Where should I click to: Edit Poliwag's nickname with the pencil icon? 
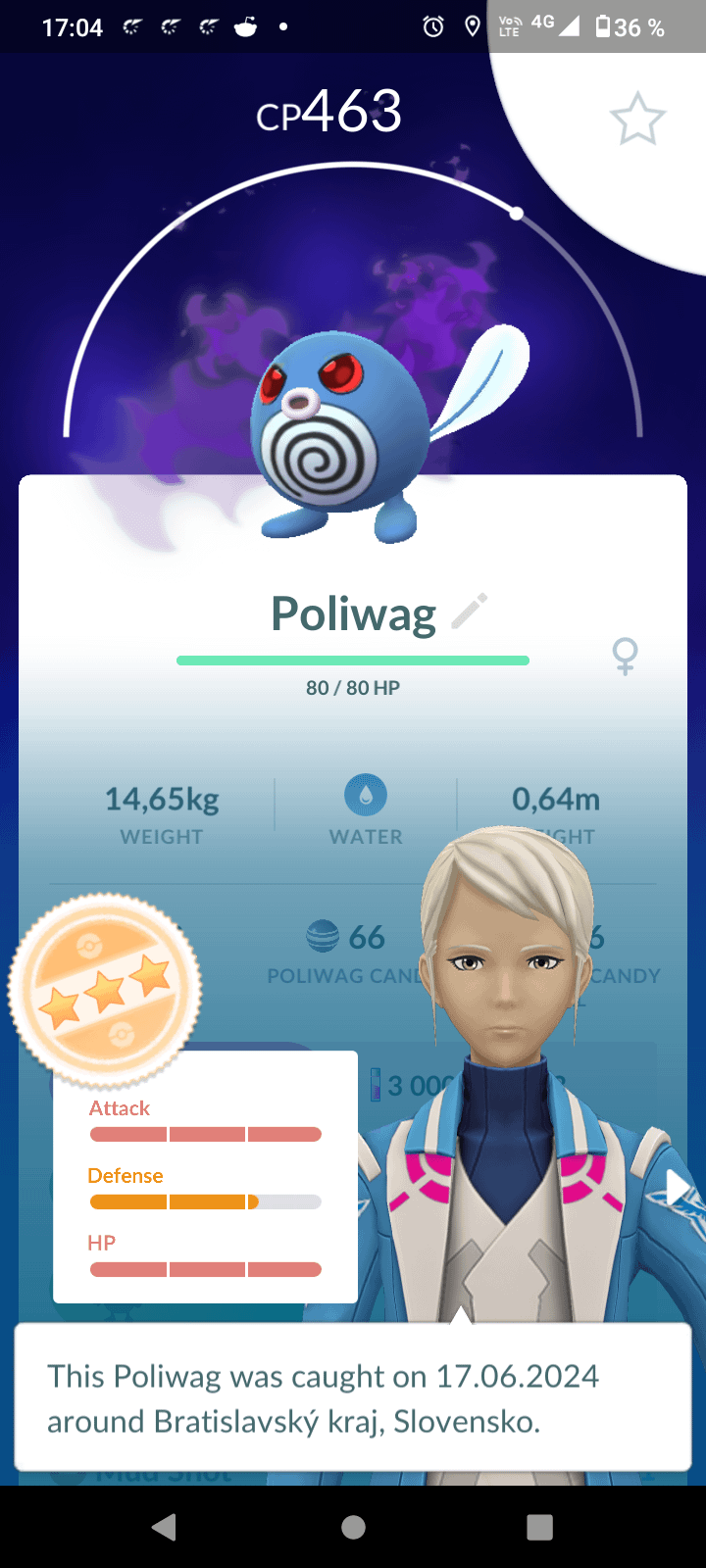point(470,612)
